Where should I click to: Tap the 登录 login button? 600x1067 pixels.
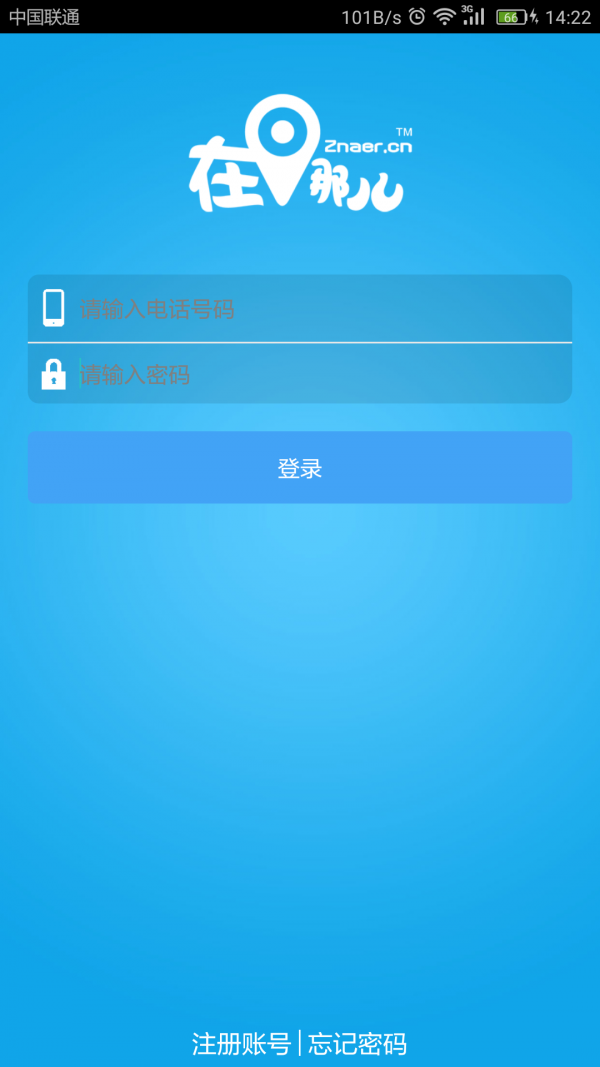300,468
